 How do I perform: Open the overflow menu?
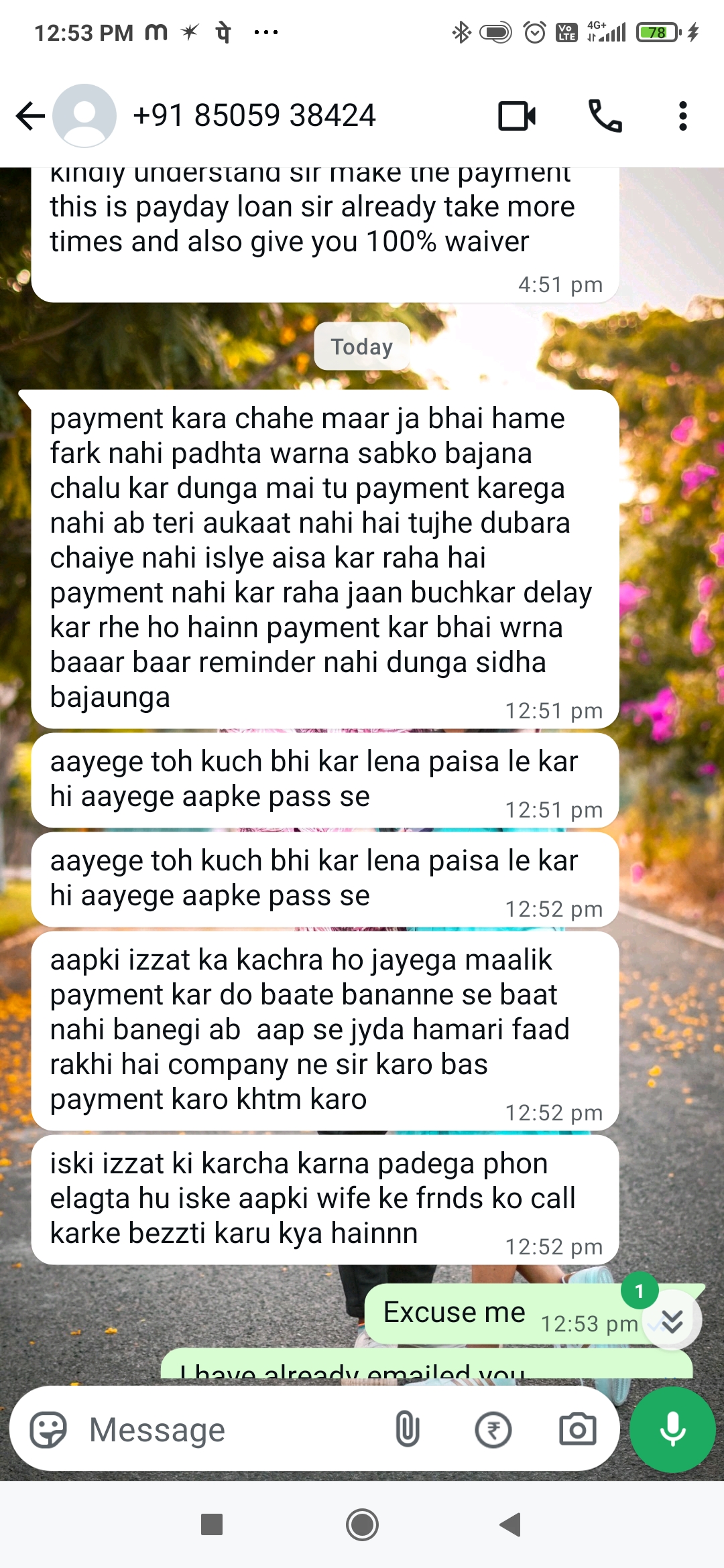tap(682, 116)
